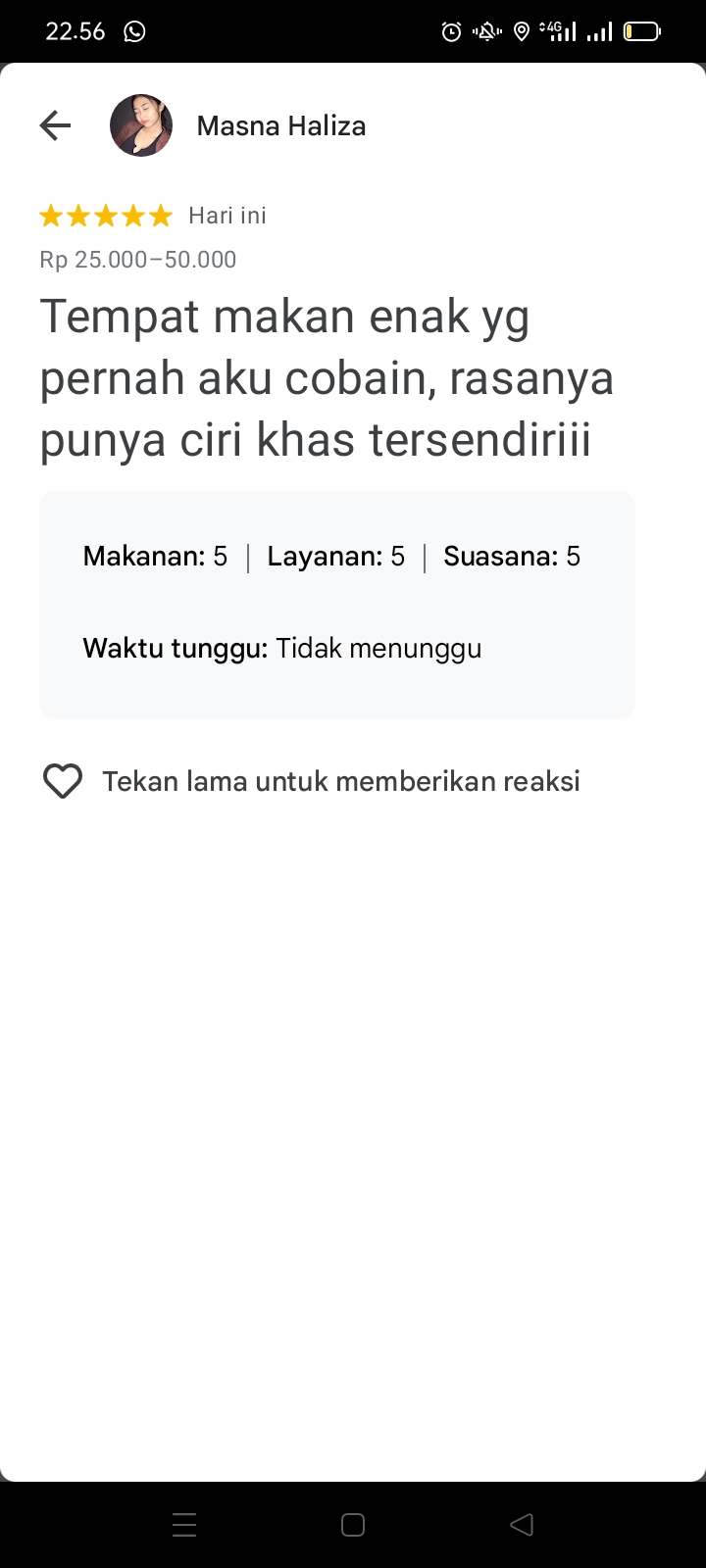The height and width of the screenshot is (1568, 706).
Task: Go to the home screen
Action: [x=353, y=1525]
